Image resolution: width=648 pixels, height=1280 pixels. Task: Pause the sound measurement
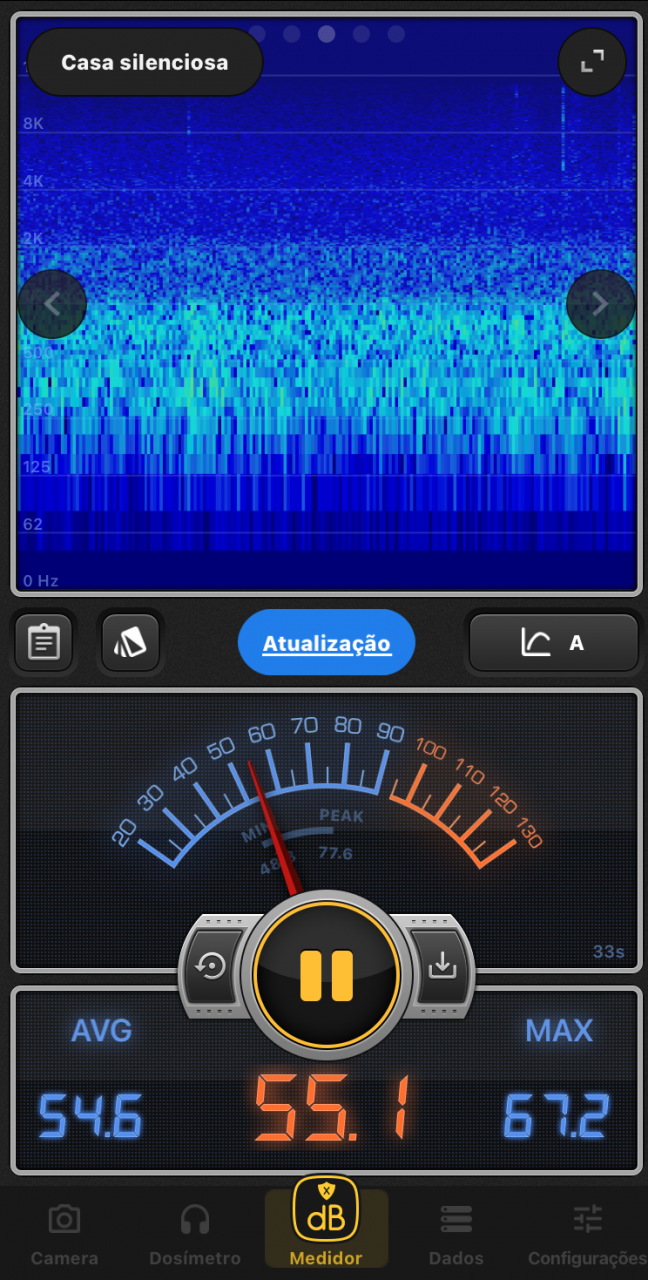(327, 974)
